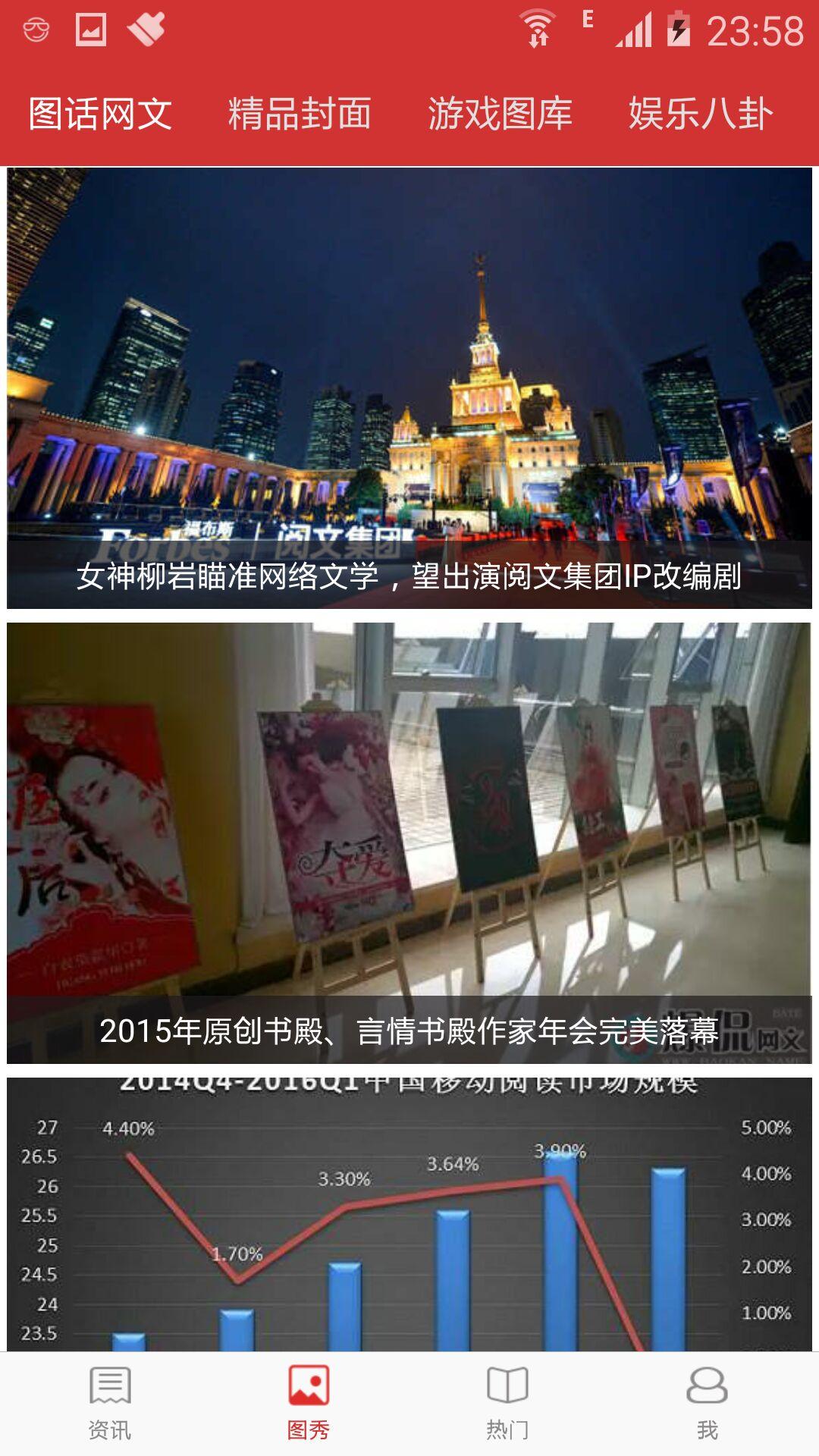The width and height of the screenshot is (819, 1456).
Task: Open the 游戏图库 tab
Action: [500, 115]
